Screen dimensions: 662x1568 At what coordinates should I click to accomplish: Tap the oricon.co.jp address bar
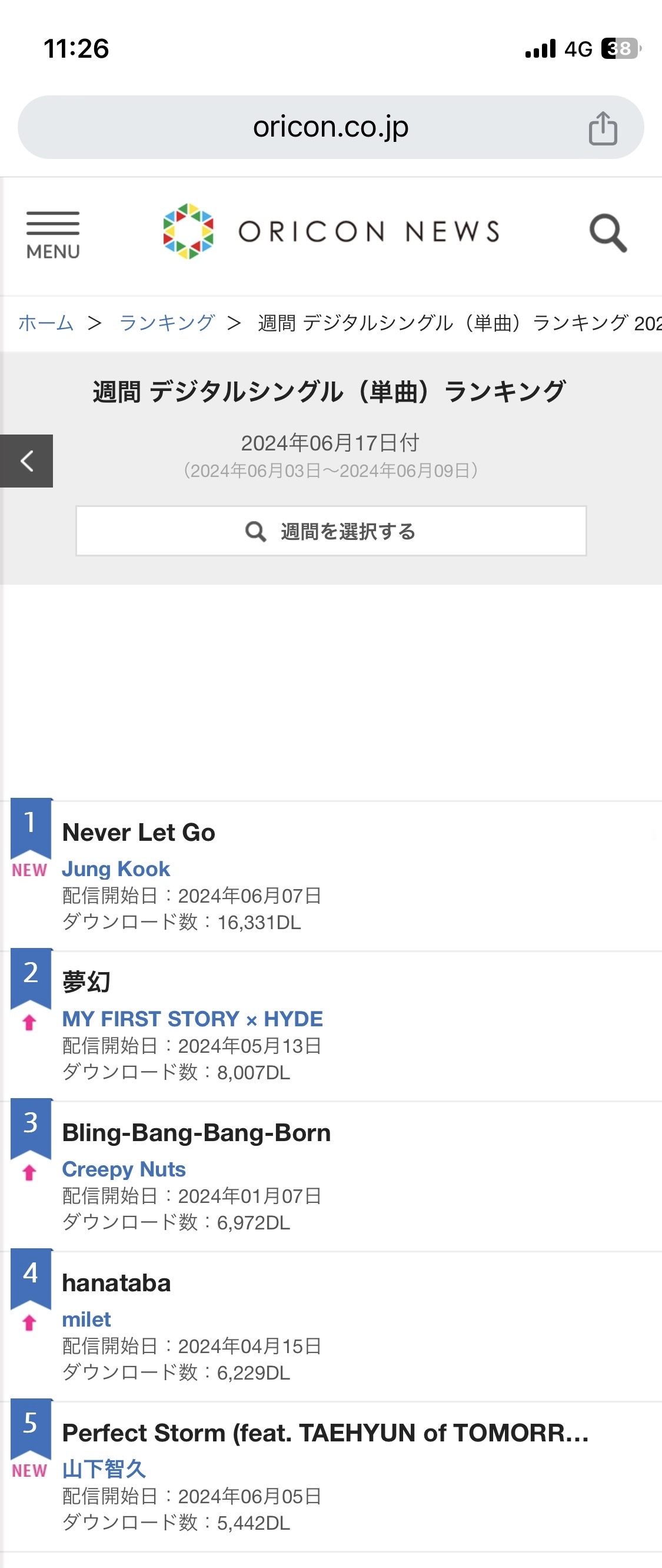(x=330, y=127)
